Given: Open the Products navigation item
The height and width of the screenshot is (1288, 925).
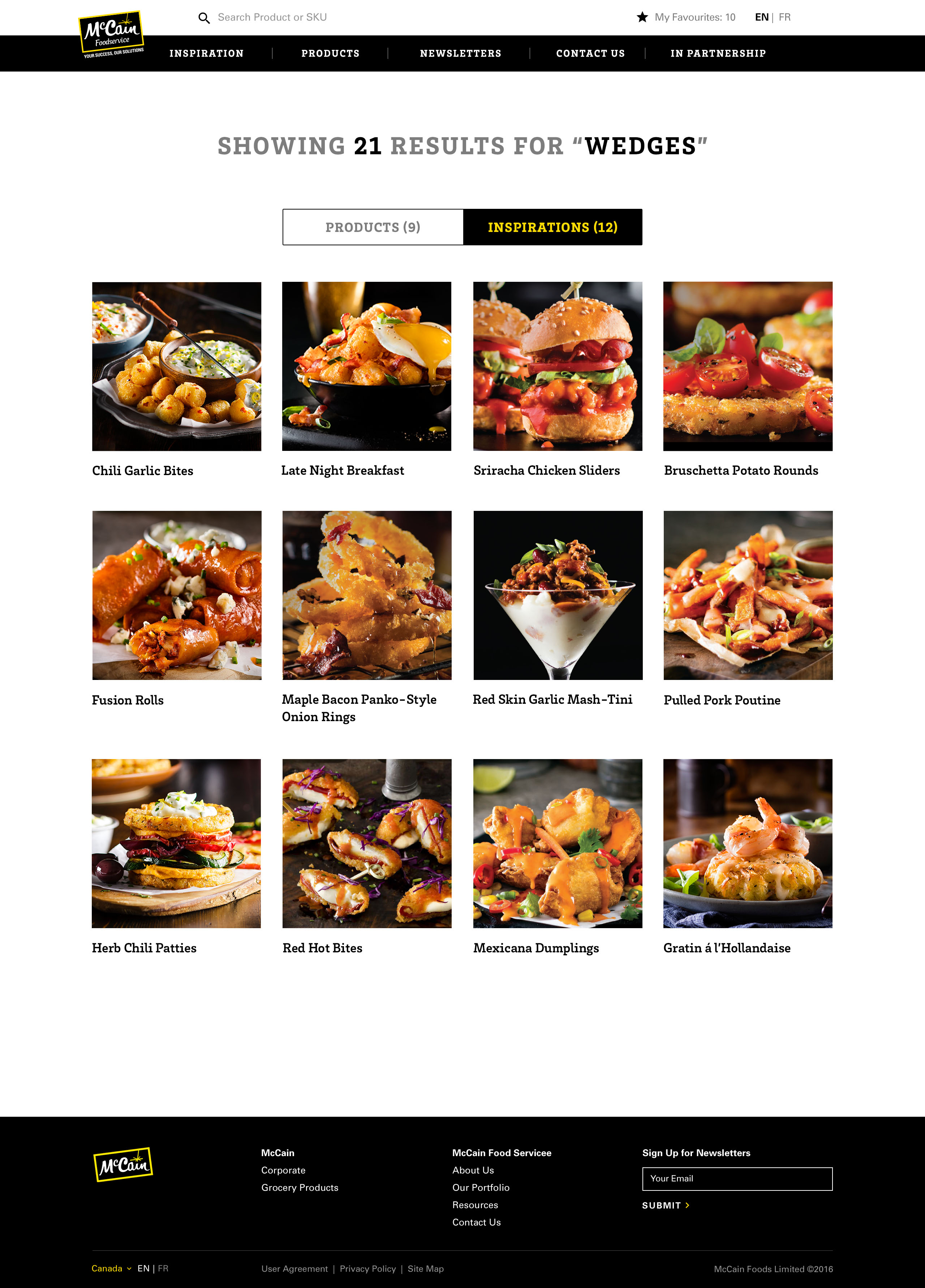Looking at the screenshot, I should 330,53.
